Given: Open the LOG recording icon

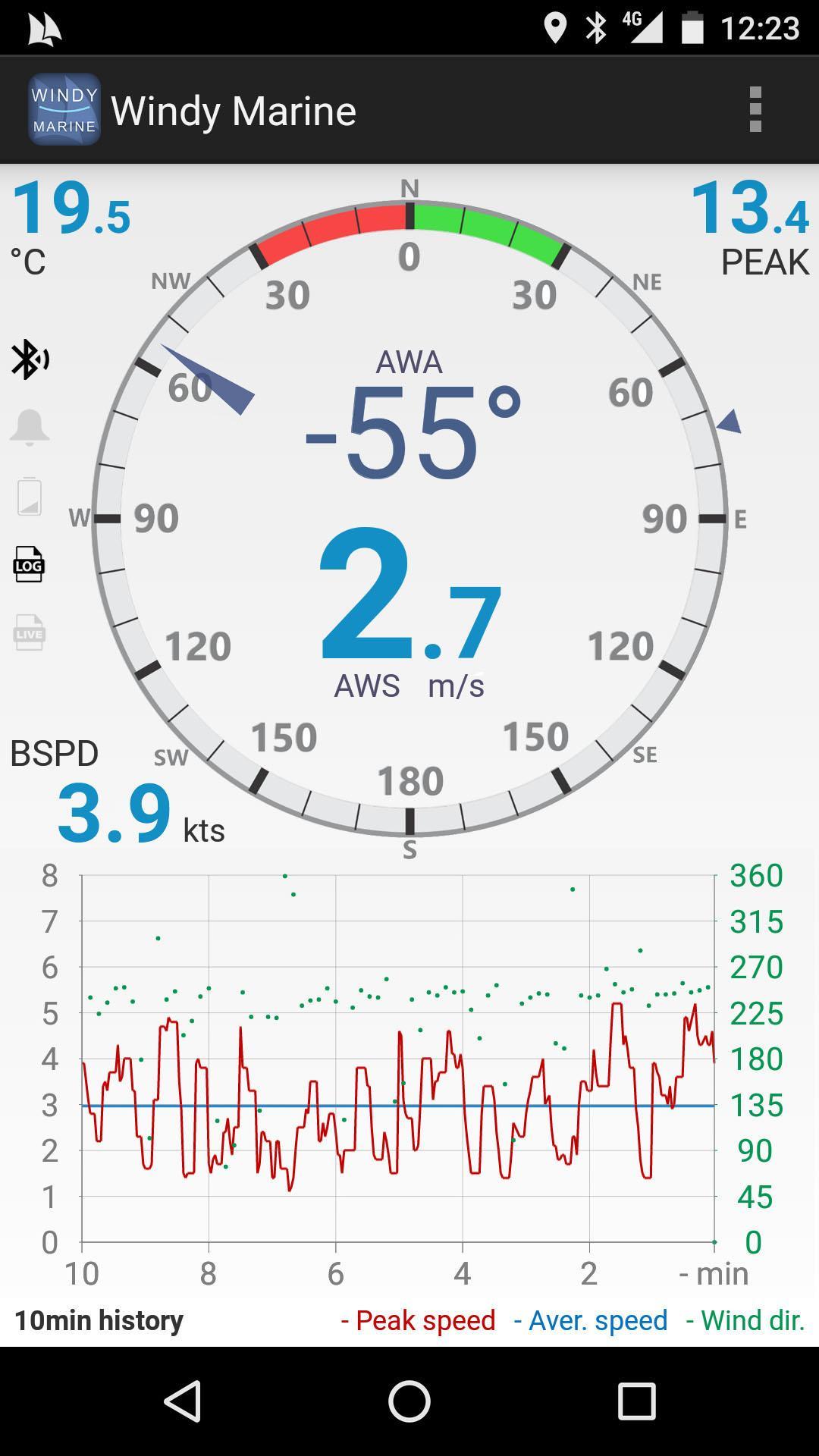Looking at the screenshot, I should tap(29, 564).
